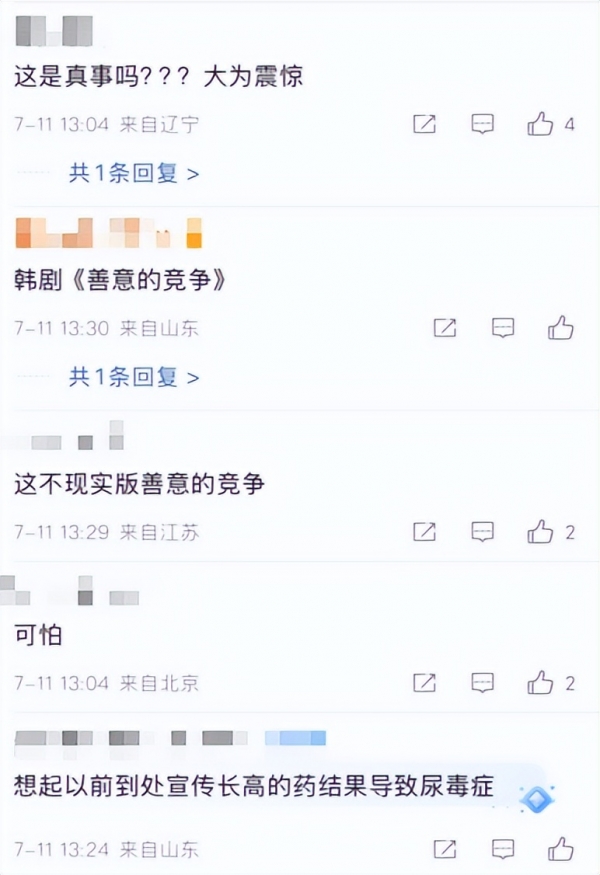Like the comment "这是真事吗" from 辽宁
Screen dimensions: 600x875
(x=541, y=124)
